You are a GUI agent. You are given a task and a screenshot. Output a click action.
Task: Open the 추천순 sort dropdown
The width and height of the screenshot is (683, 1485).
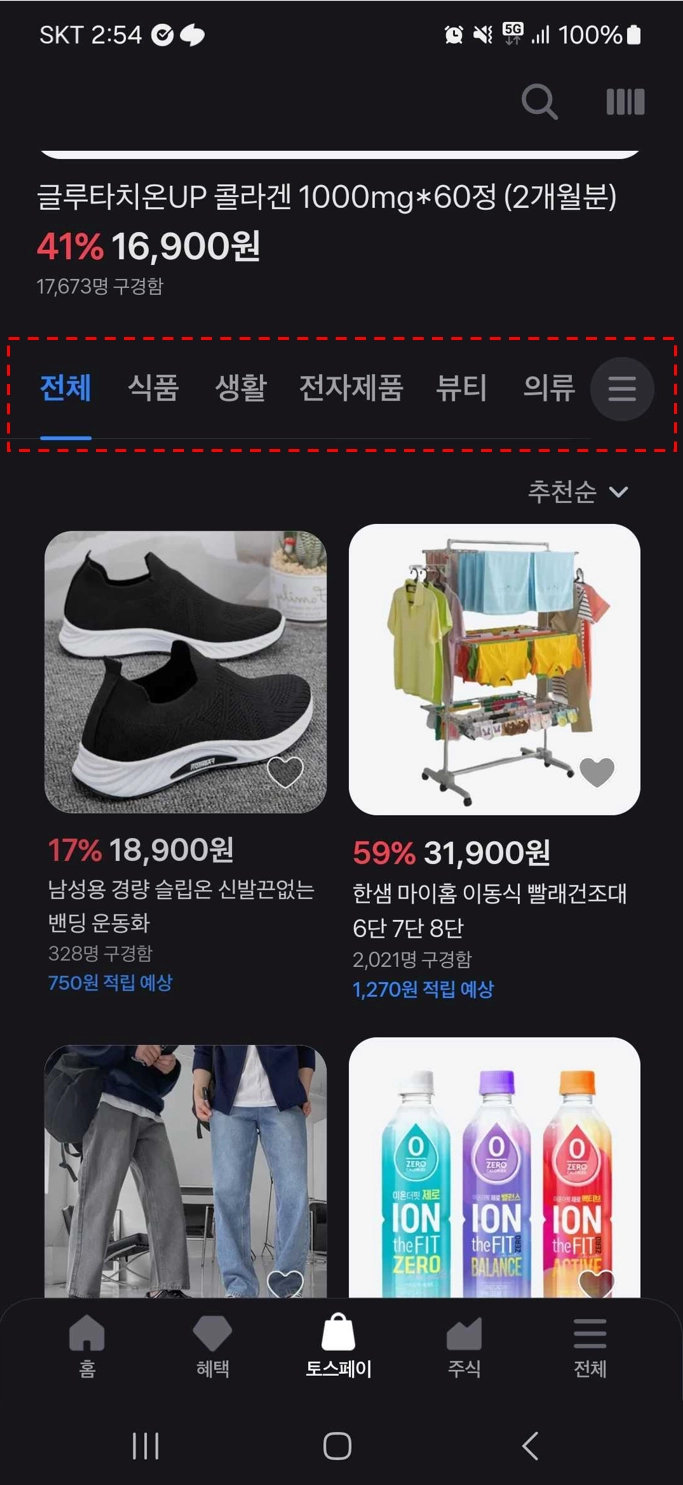pyautogui.click(x=578, y=492)
